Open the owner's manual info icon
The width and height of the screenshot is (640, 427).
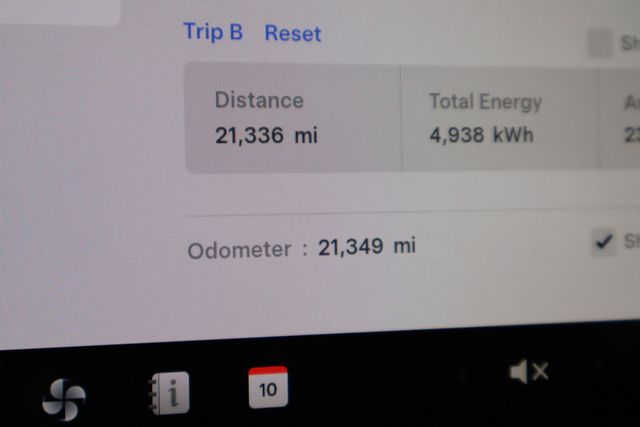pos(168,394)
